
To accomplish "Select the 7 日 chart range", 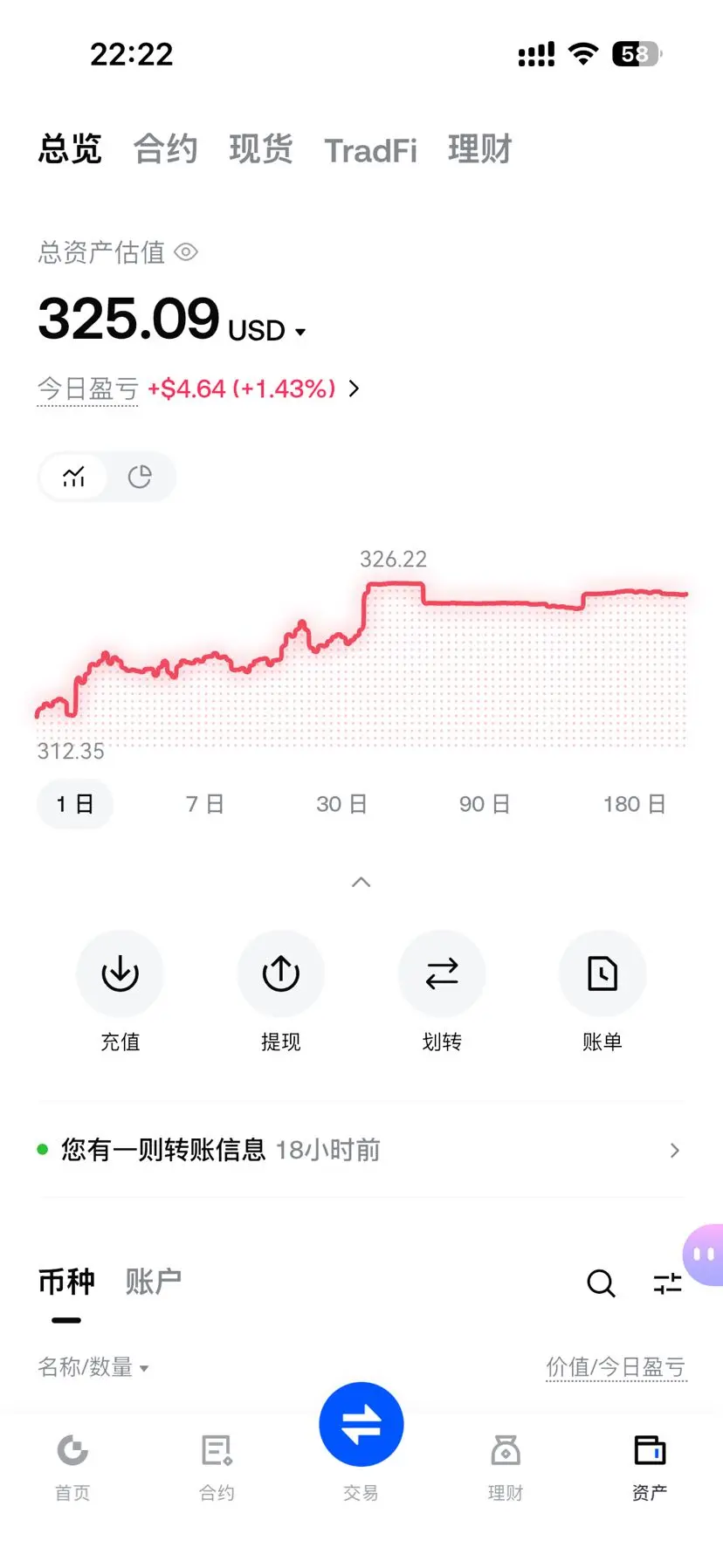I will [205, 804].
